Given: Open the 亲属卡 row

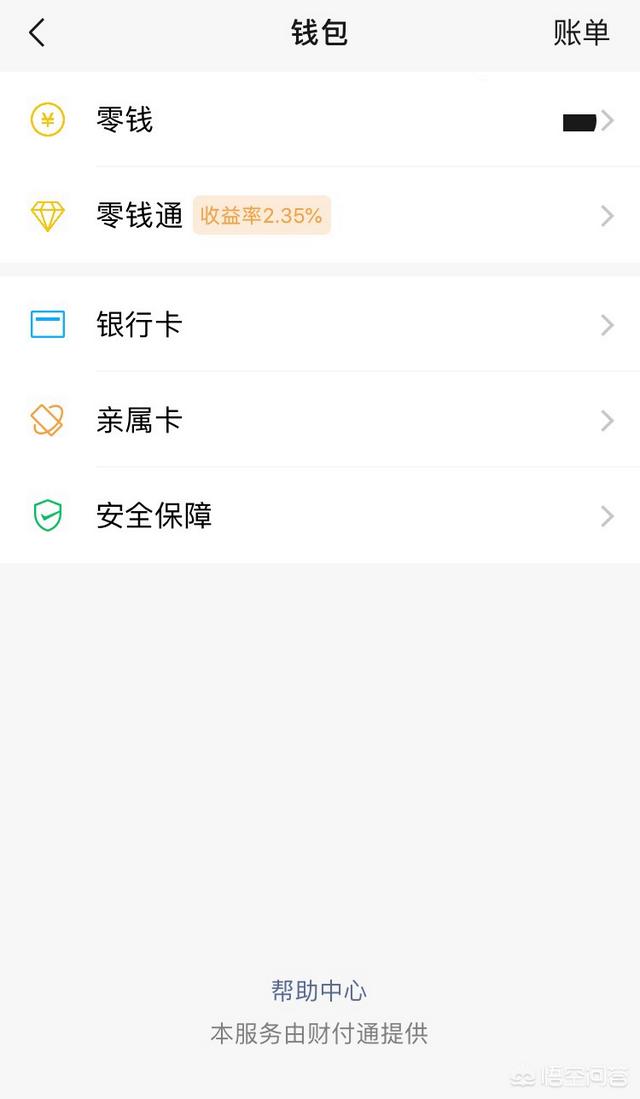Looking at the screenshot, I should coord(320,420).
